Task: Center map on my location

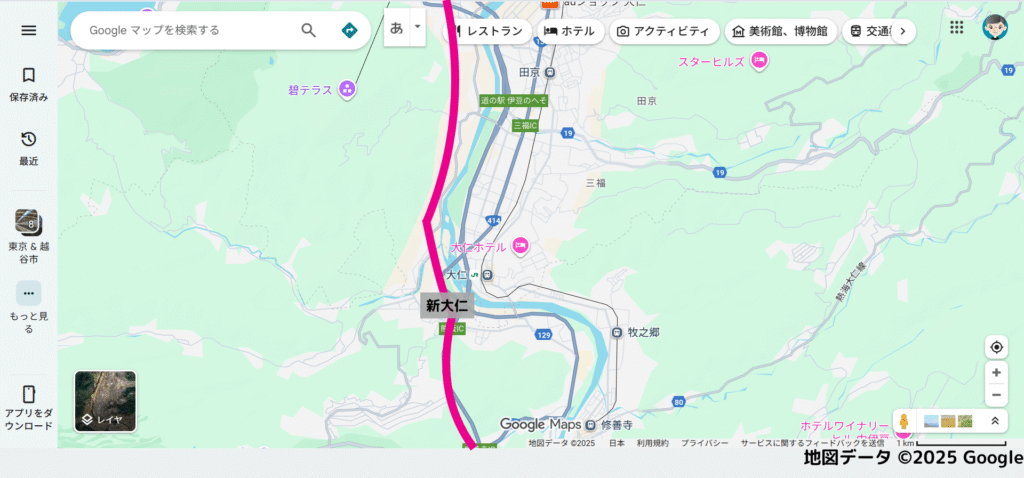Action: [996, 347]
